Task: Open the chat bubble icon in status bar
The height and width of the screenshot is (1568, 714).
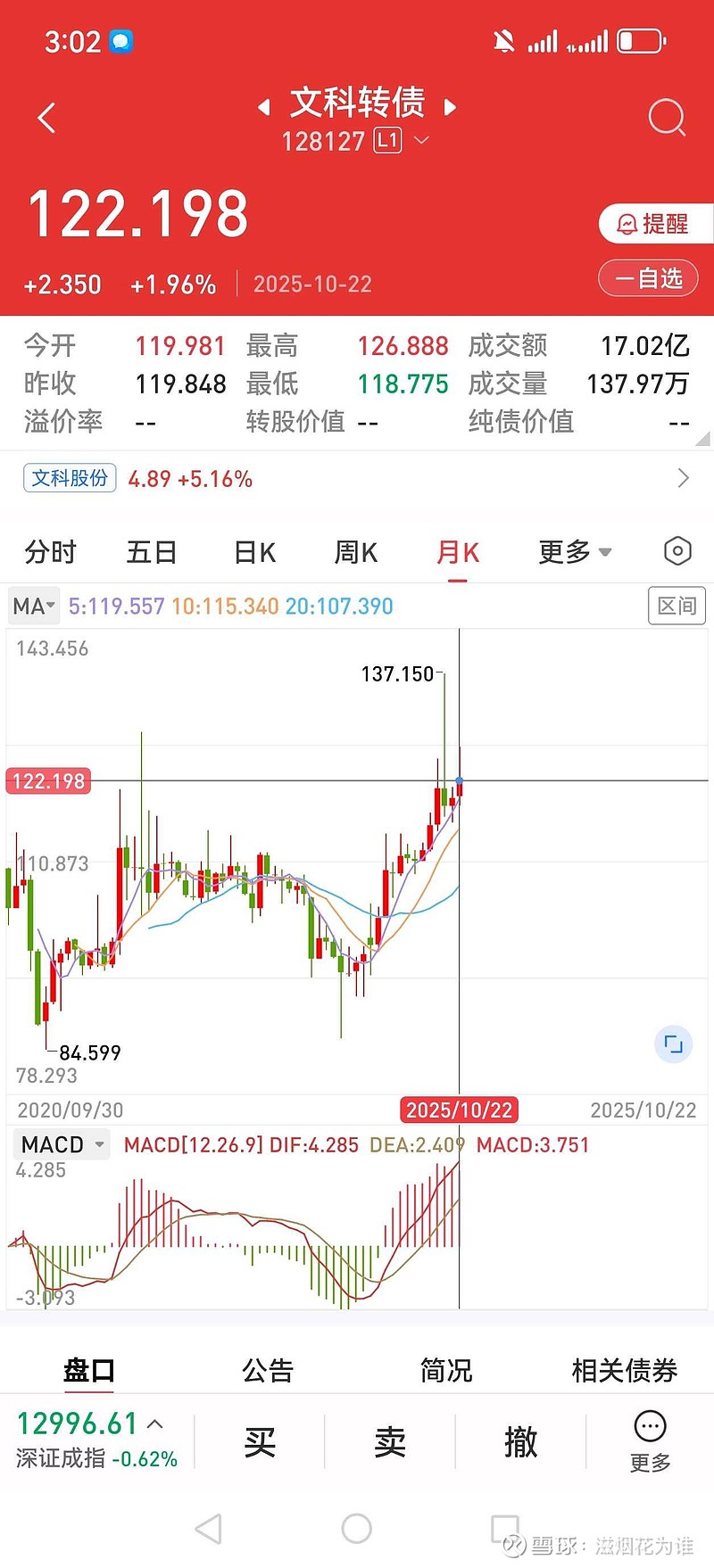Action: (x=121, y=40)
